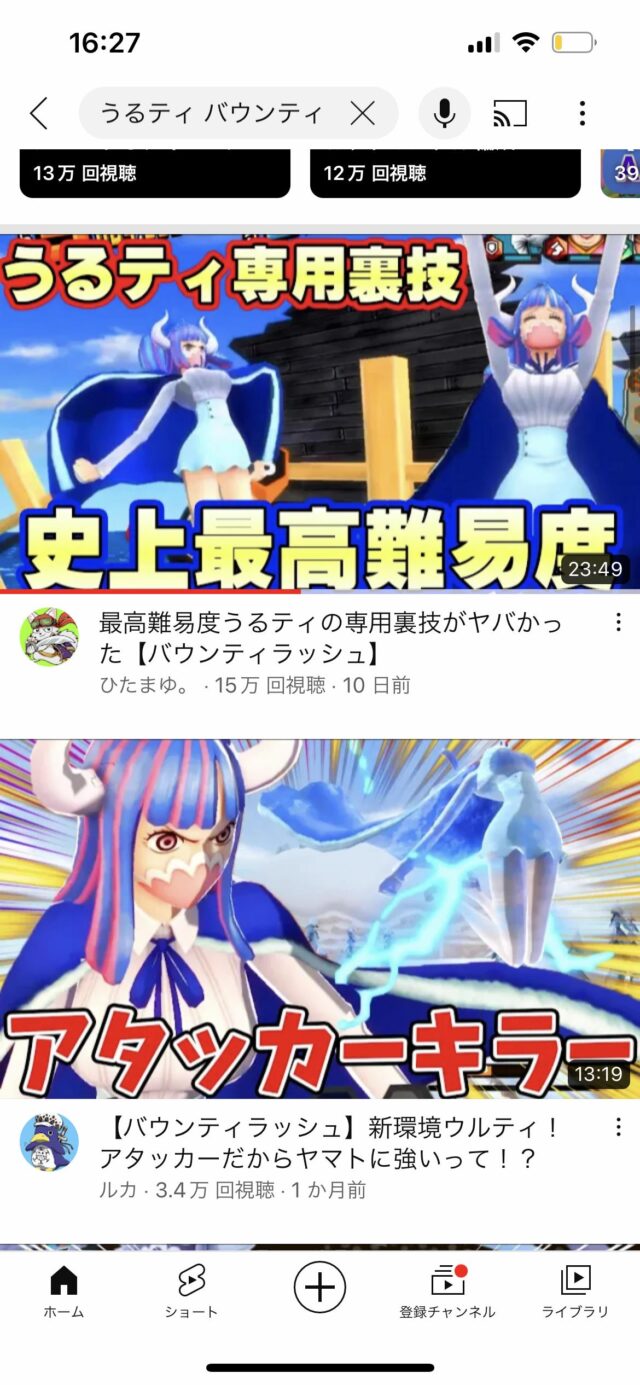Image resolution: width=640 pixels, height=1385 pixels.
Task: Switch to the ライブラリ tab
Action: click(575, 1290)
